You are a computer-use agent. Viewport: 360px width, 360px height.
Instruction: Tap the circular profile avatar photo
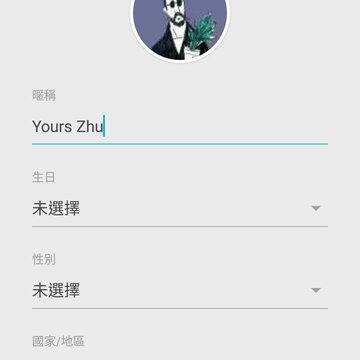point(180,28)
